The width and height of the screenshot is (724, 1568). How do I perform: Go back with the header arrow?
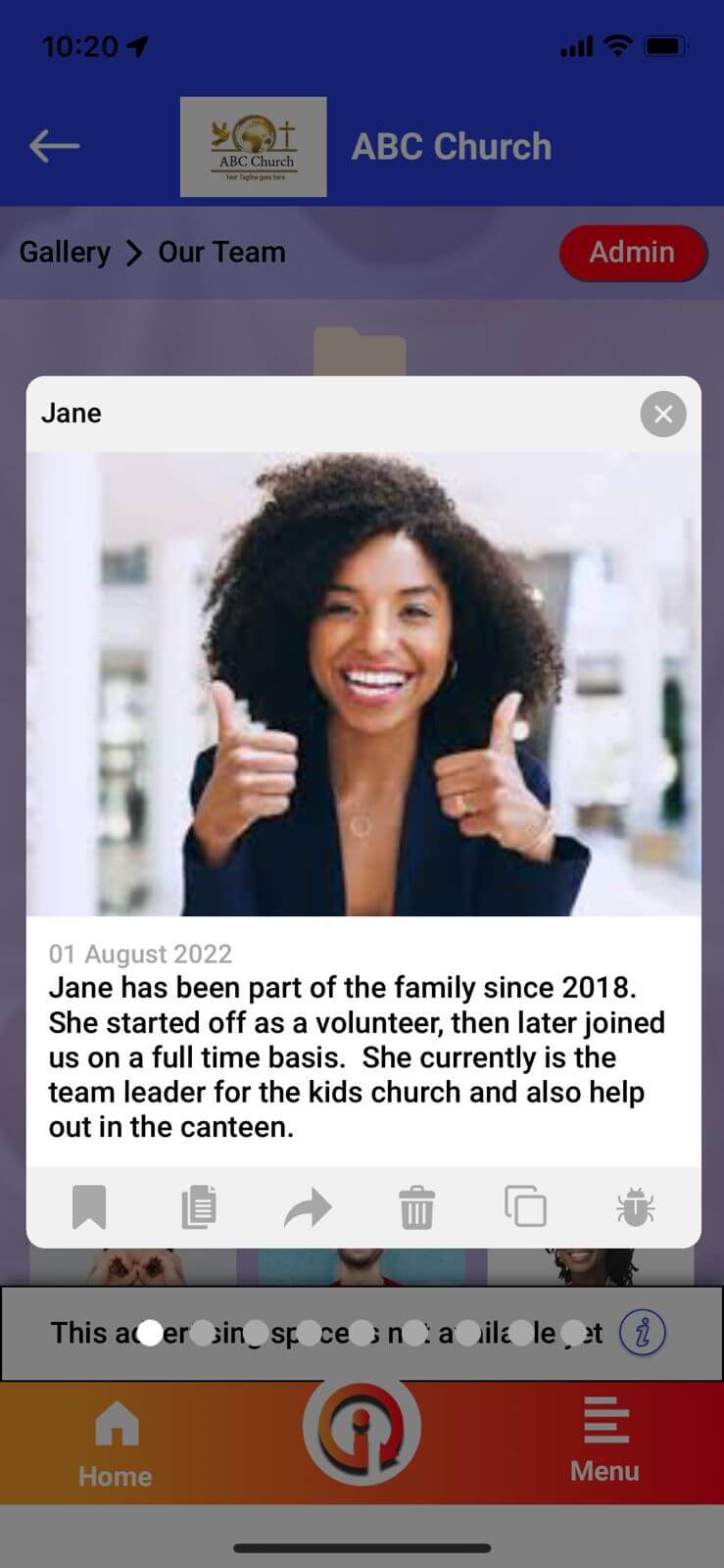click(55, 147)
